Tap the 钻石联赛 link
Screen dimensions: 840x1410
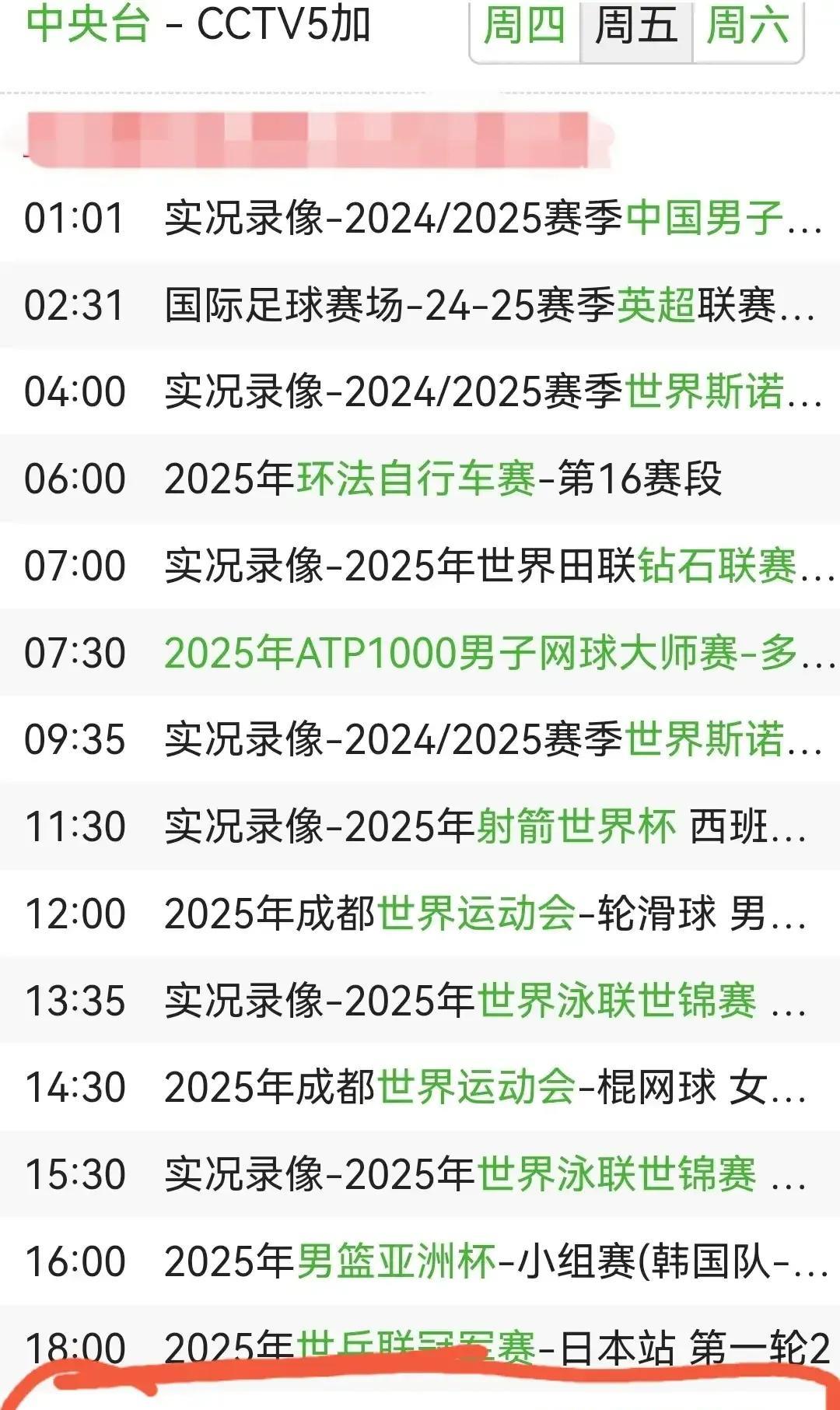[x=716, y=566]
